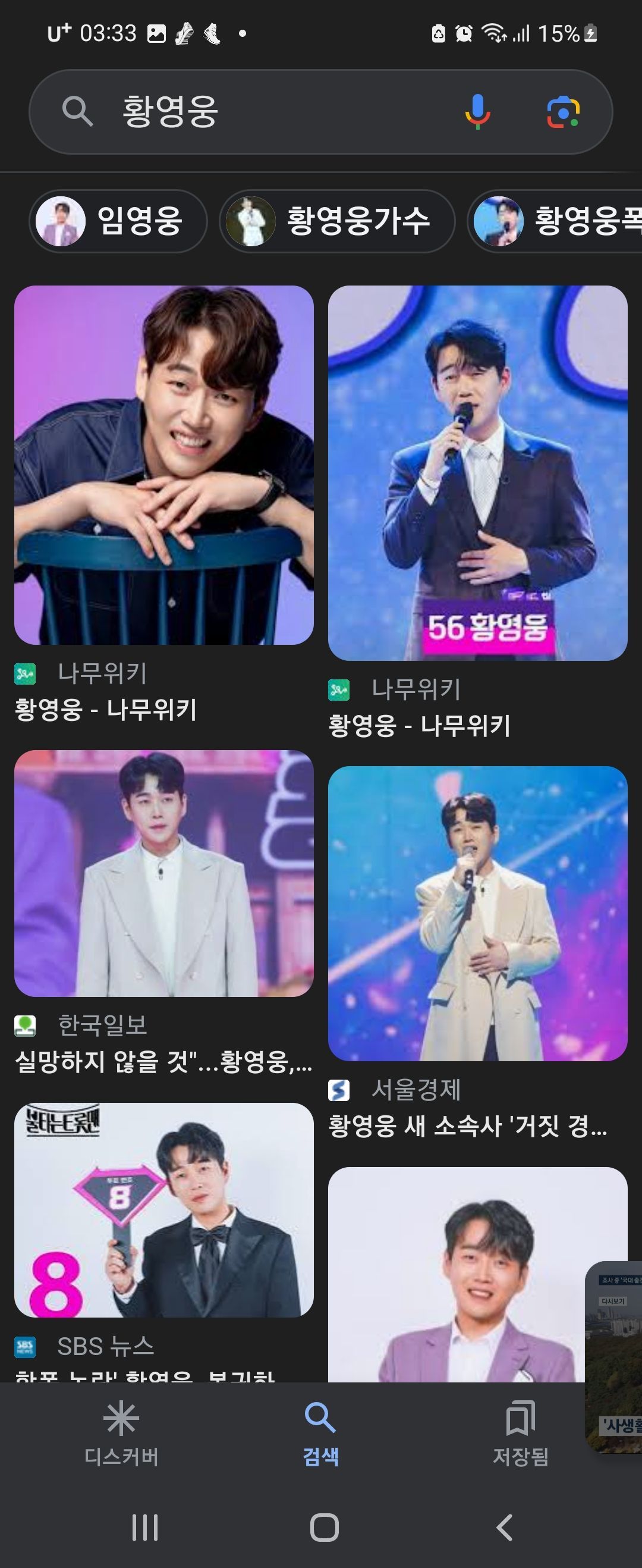Go to the home screen
The width and height of the screenshot is (642, 1568).
pyautogui.click(x=324, y=1526)
